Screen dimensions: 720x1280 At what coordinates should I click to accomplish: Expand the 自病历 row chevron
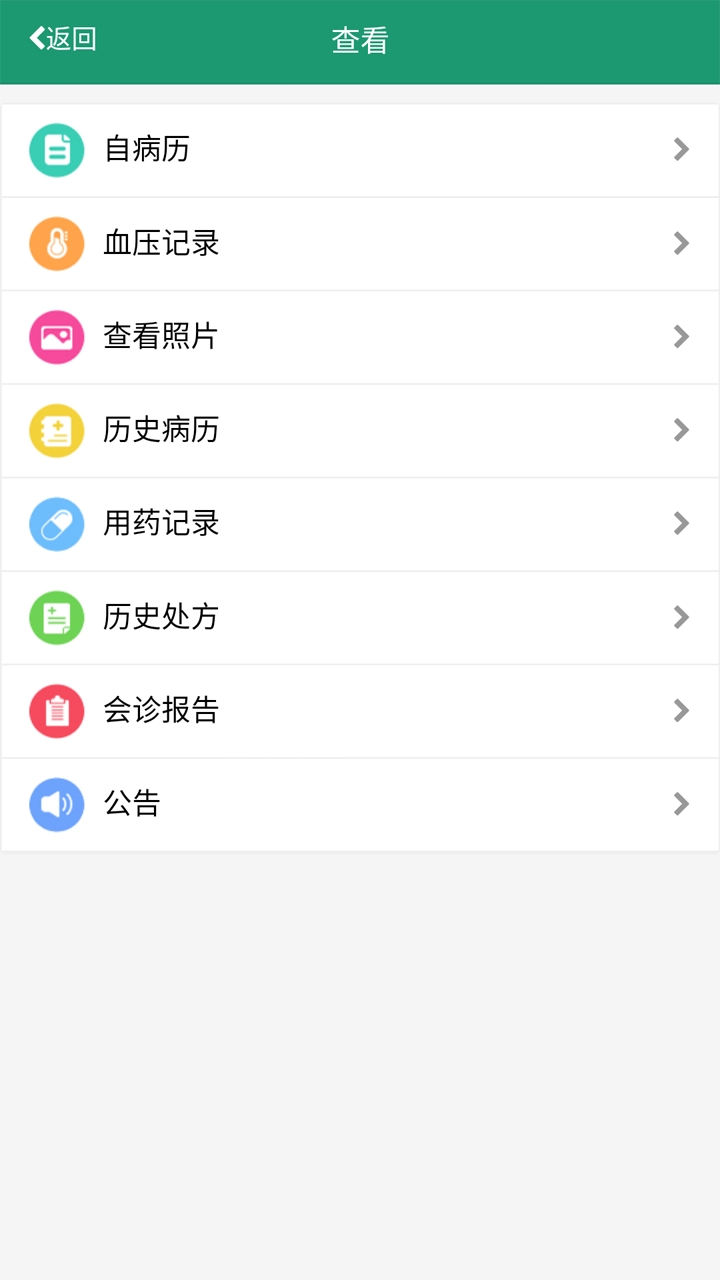681,149
